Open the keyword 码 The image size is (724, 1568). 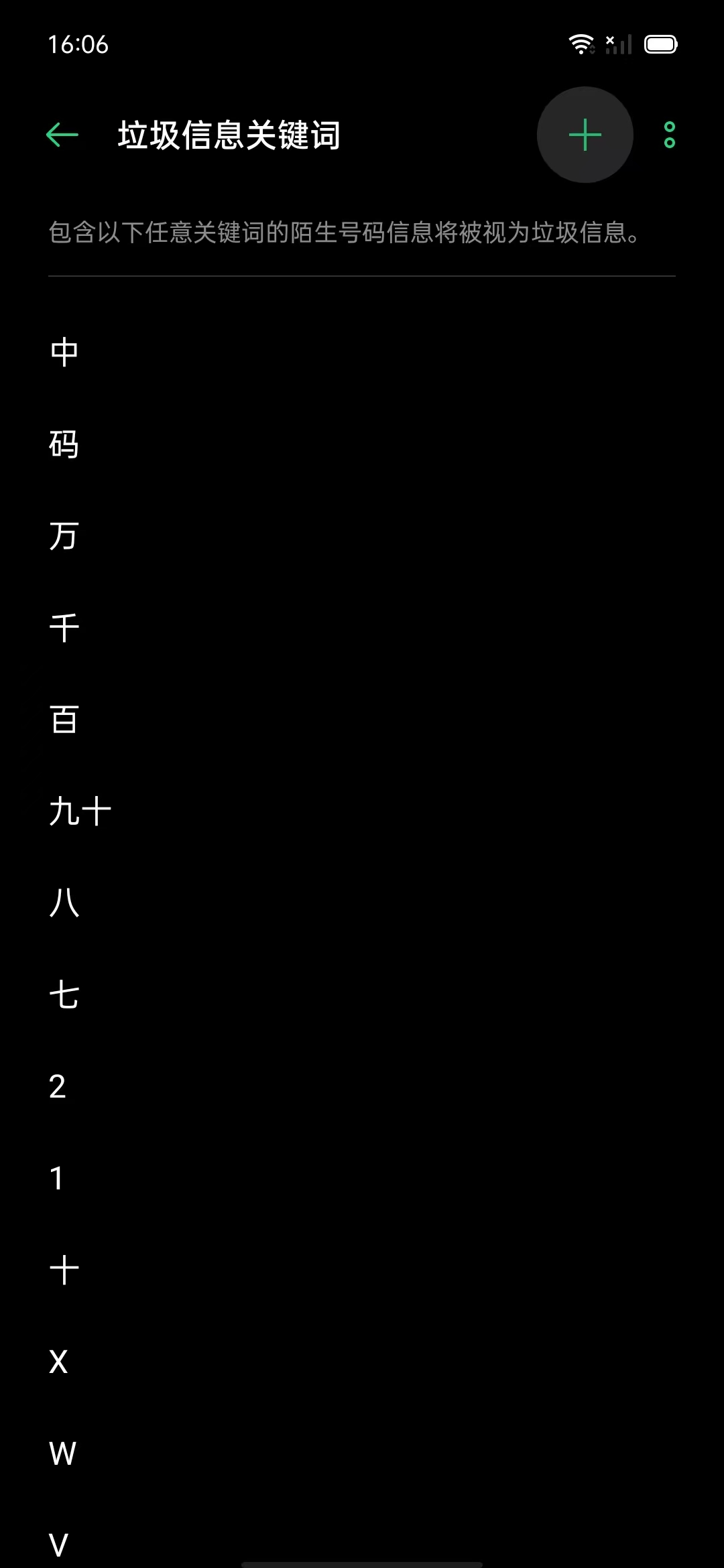pos(64,444)
